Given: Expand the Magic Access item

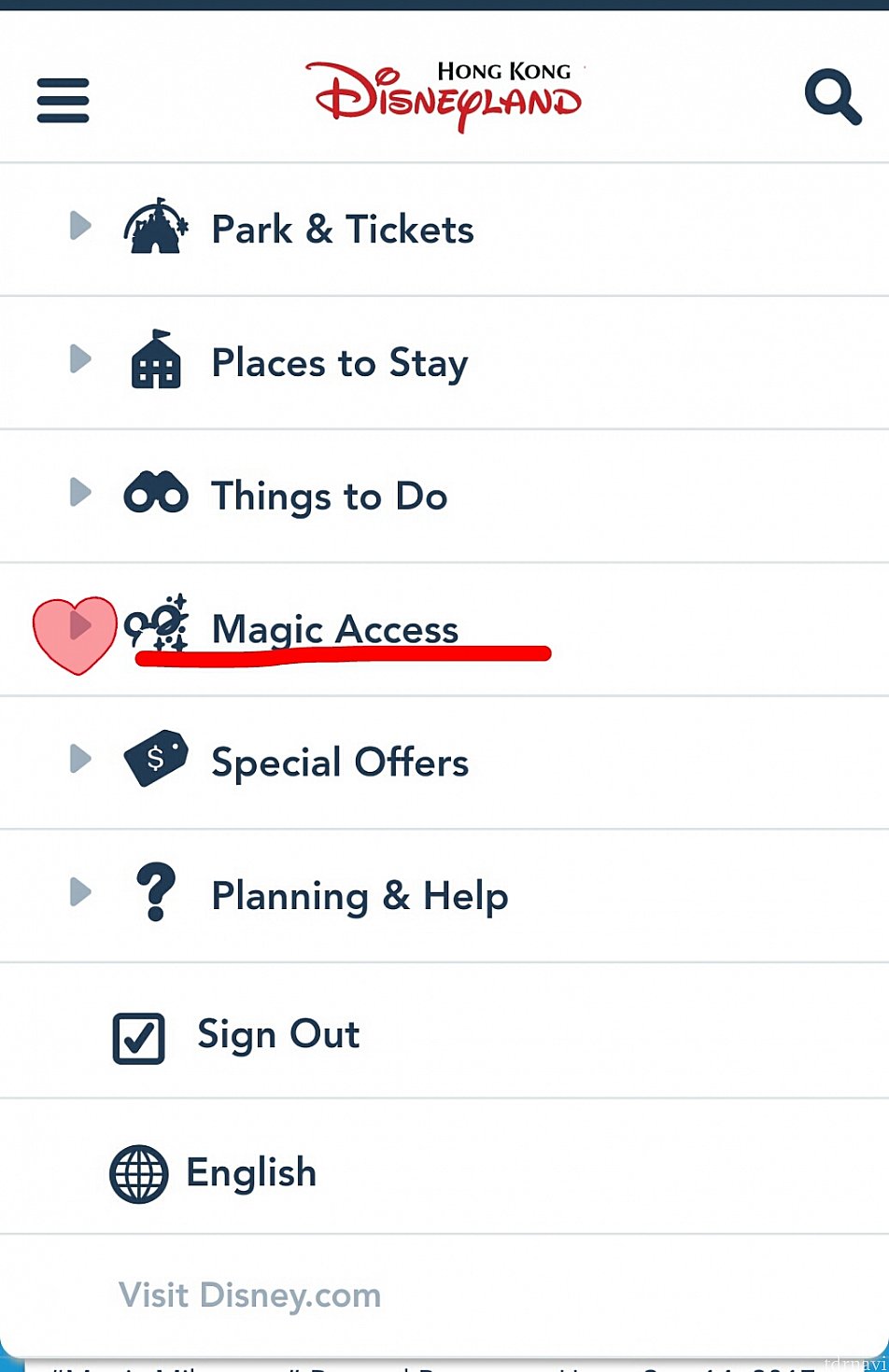Looking at the screenshot, I should (334, 629).
